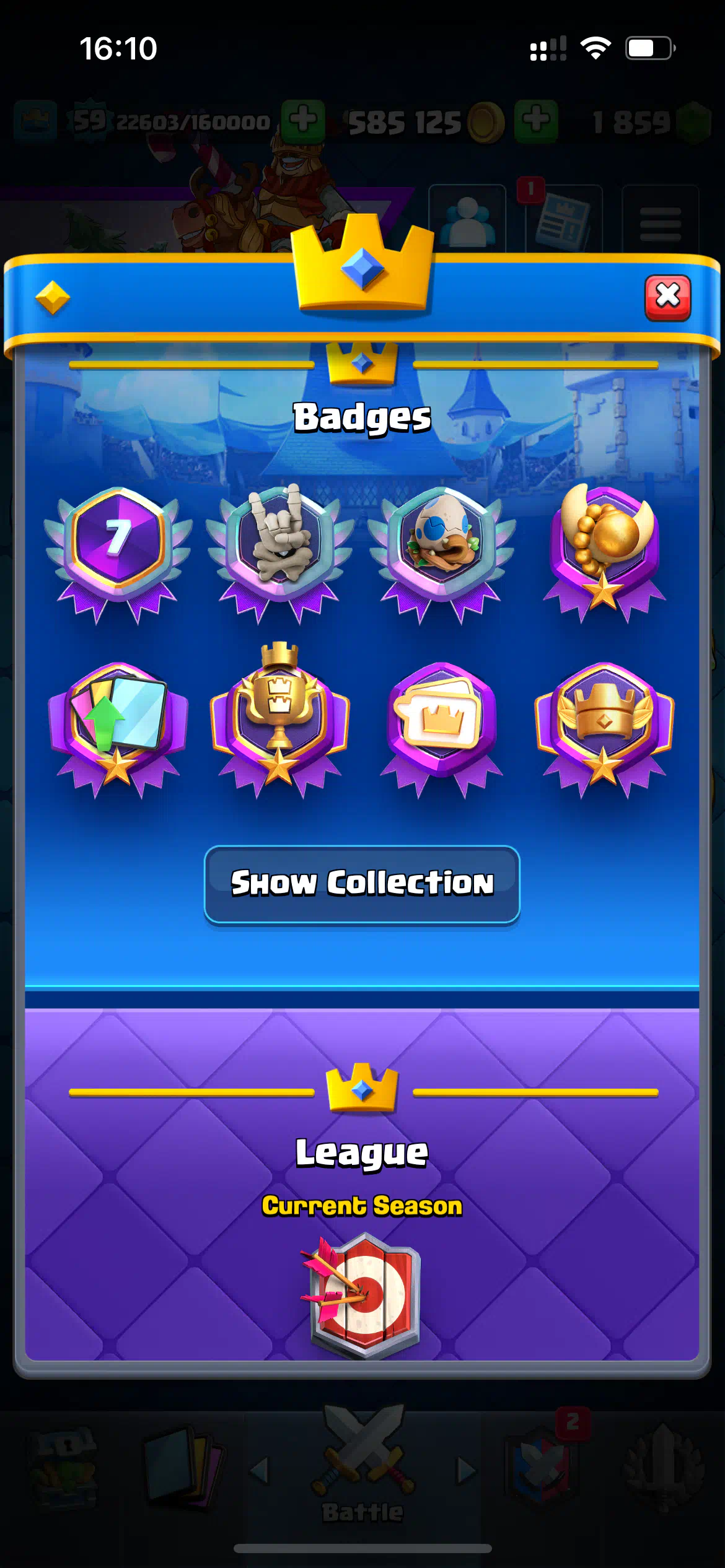Open the golden horned orb badge
Image resolution: width=725 pixels, height=1568 pixels.
[x=604, y=545]
